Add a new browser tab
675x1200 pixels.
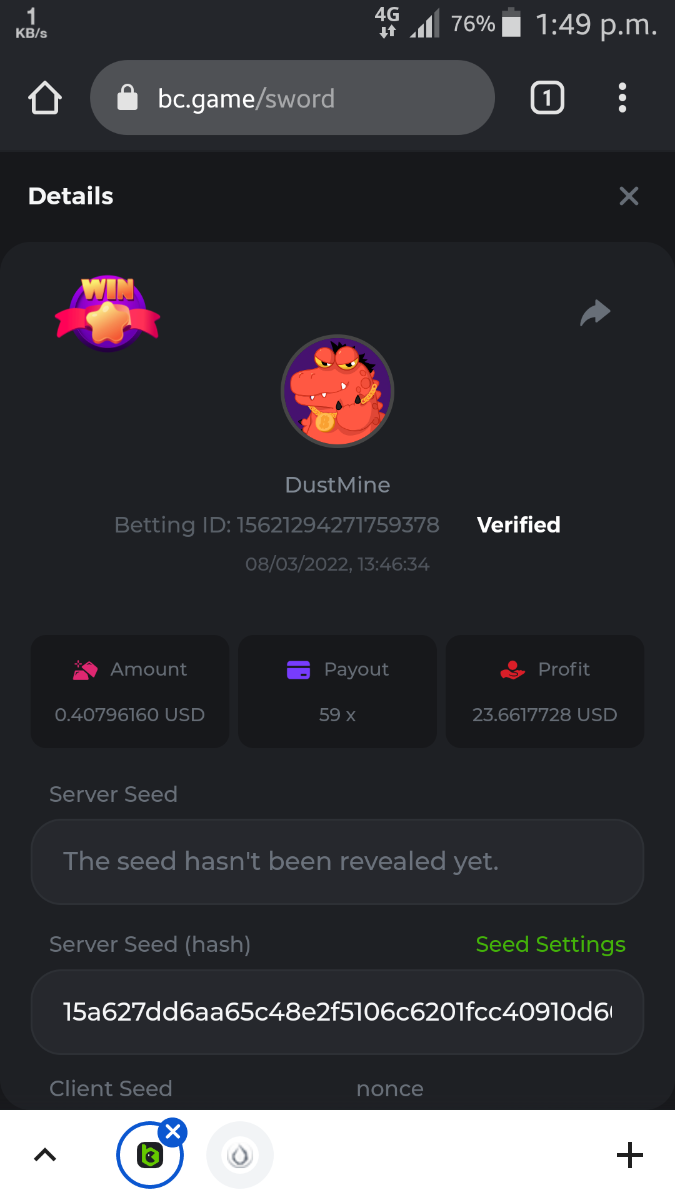[x=629, y=1156]
